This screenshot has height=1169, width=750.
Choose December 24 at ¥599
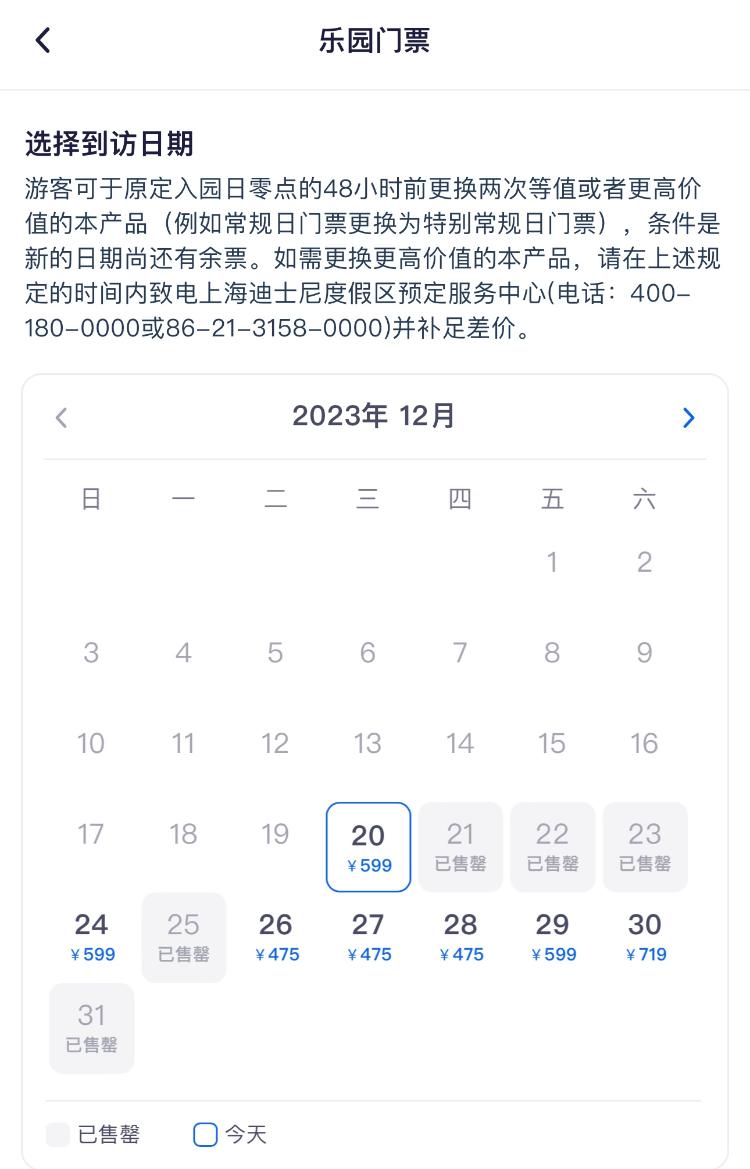92,937
